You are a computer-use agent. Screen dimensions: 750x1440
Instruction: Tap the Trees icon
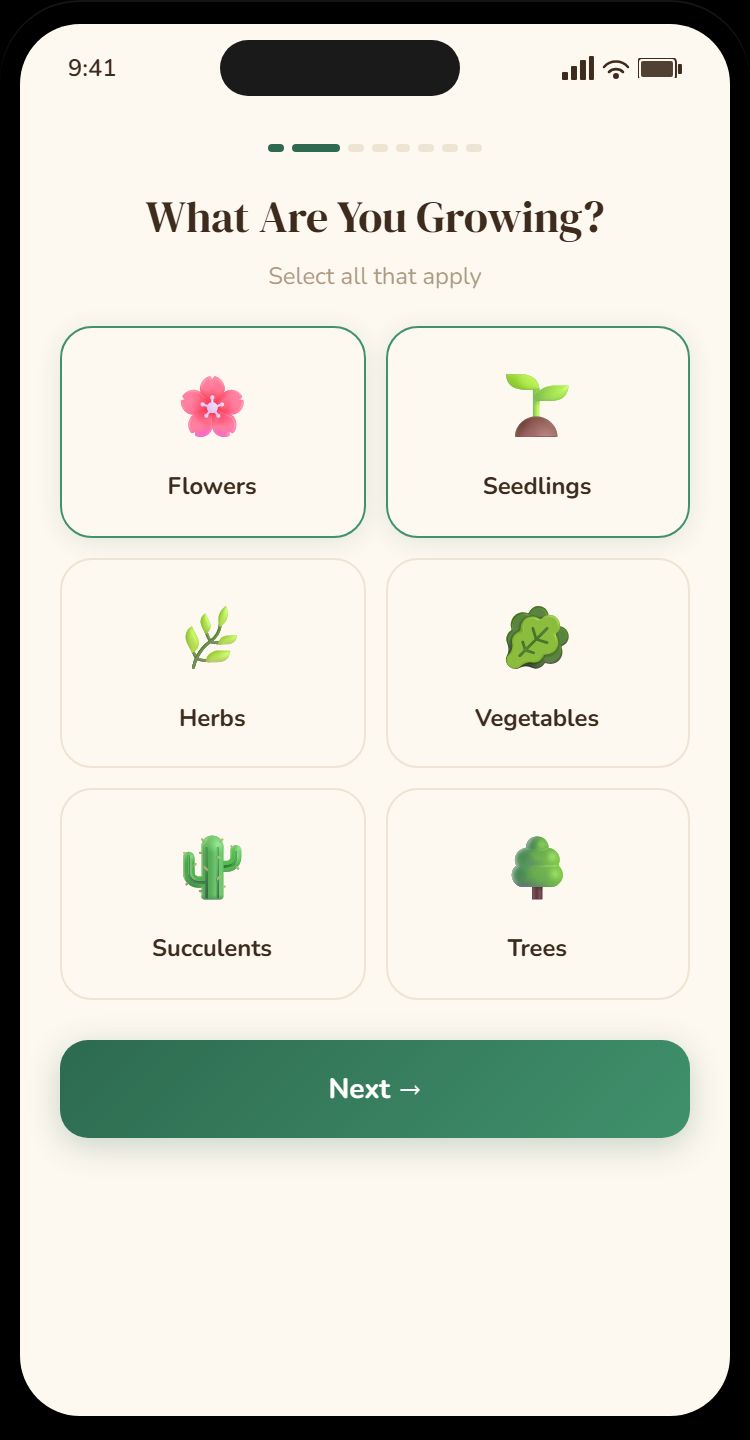pyautogui.click(x=537, y=868)
